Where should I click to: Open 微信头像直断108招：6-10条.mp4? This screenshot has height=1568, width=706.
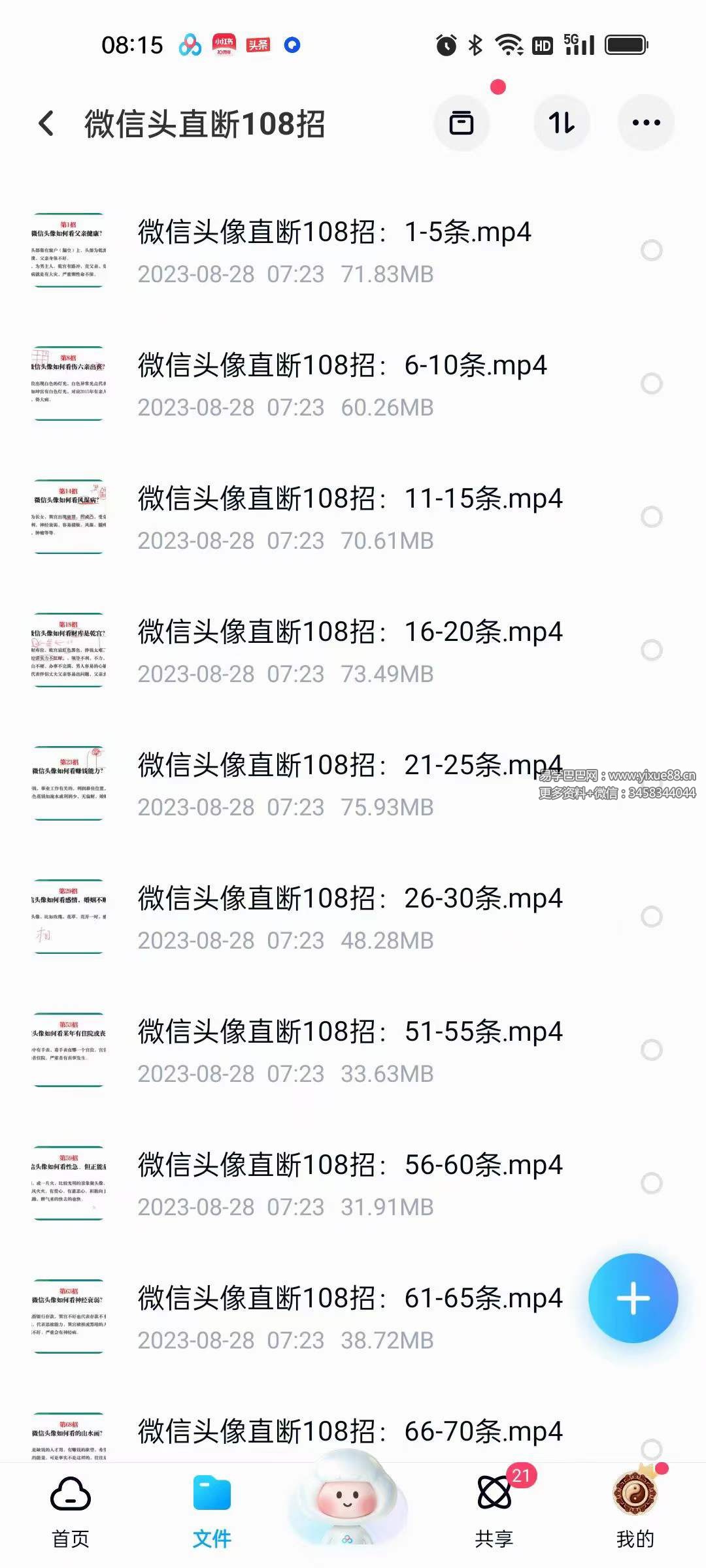340,366
